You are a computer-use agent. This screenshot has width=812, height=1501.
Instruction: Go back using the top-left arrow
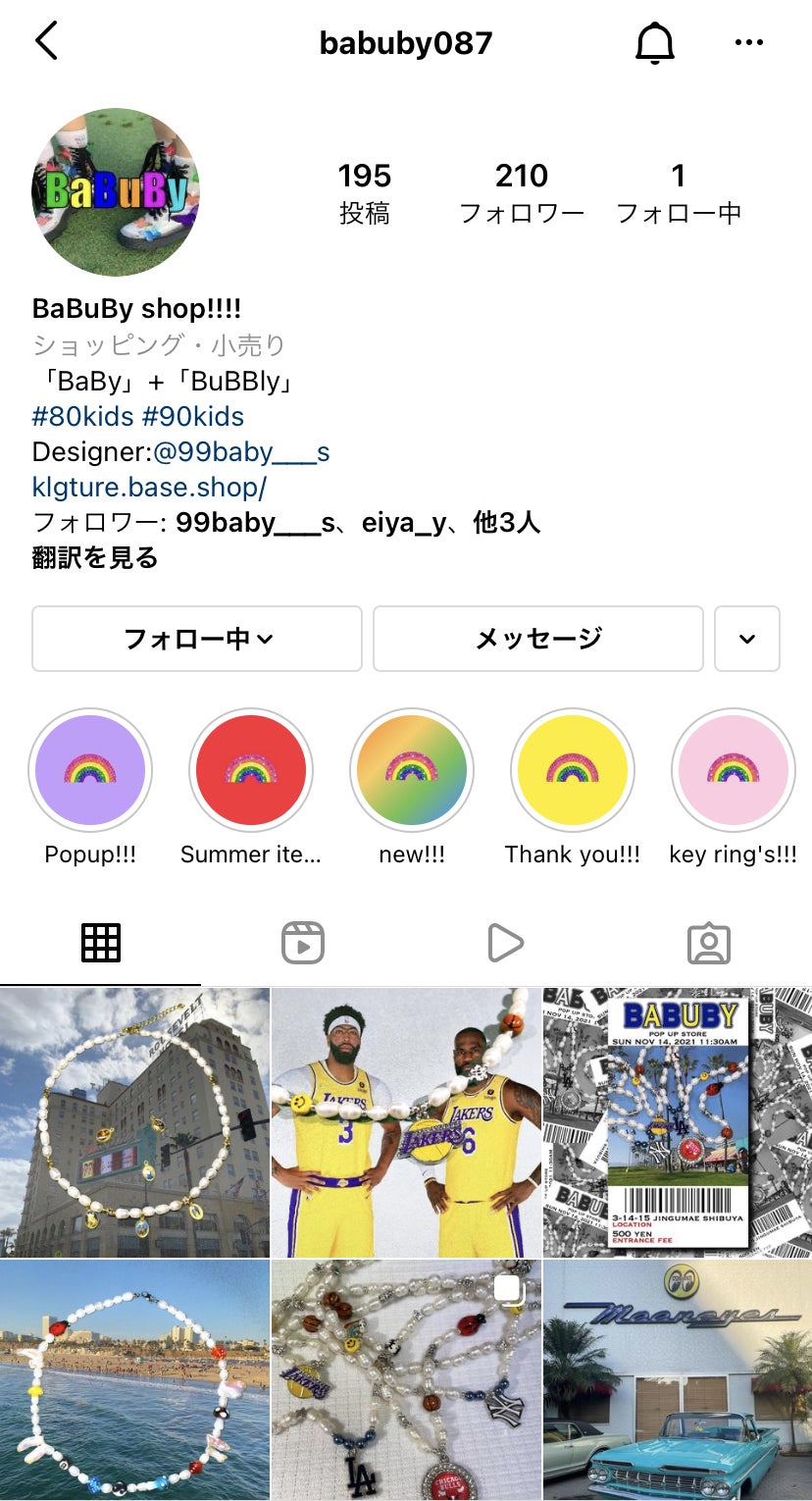click(x=46, y=42)
